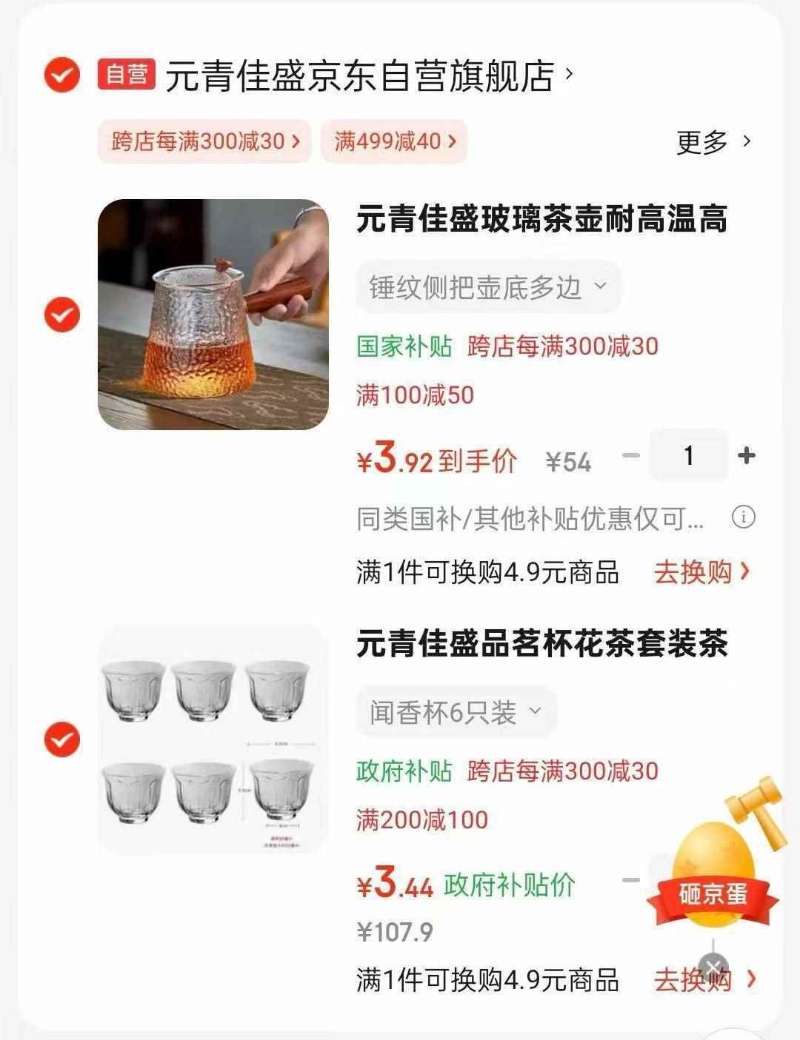The height and width of the screenshot is (1040, 800).
Task: Tap the 满499减40 coupon chip
Action: click(394, 142)
